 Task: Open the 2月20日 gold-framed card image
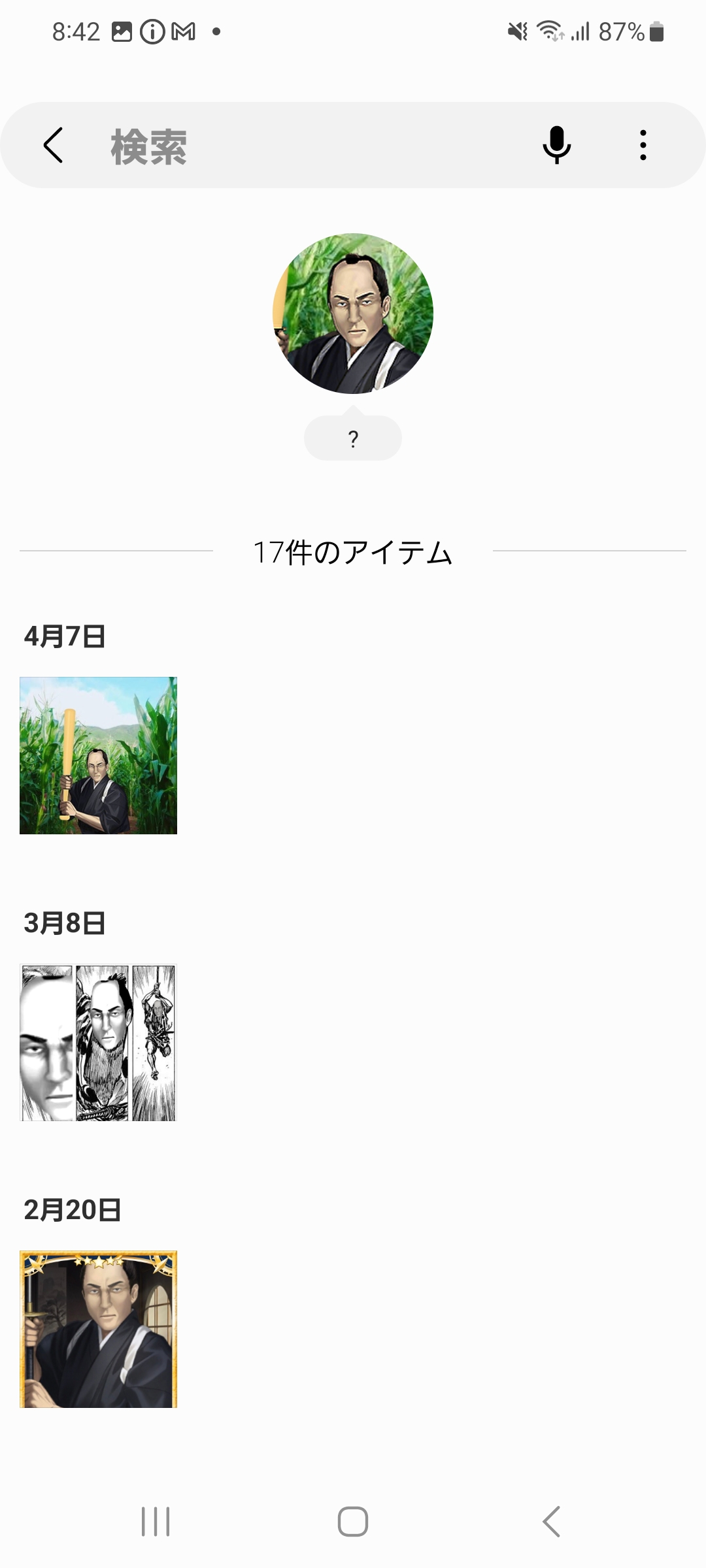tap(99, 1329)
